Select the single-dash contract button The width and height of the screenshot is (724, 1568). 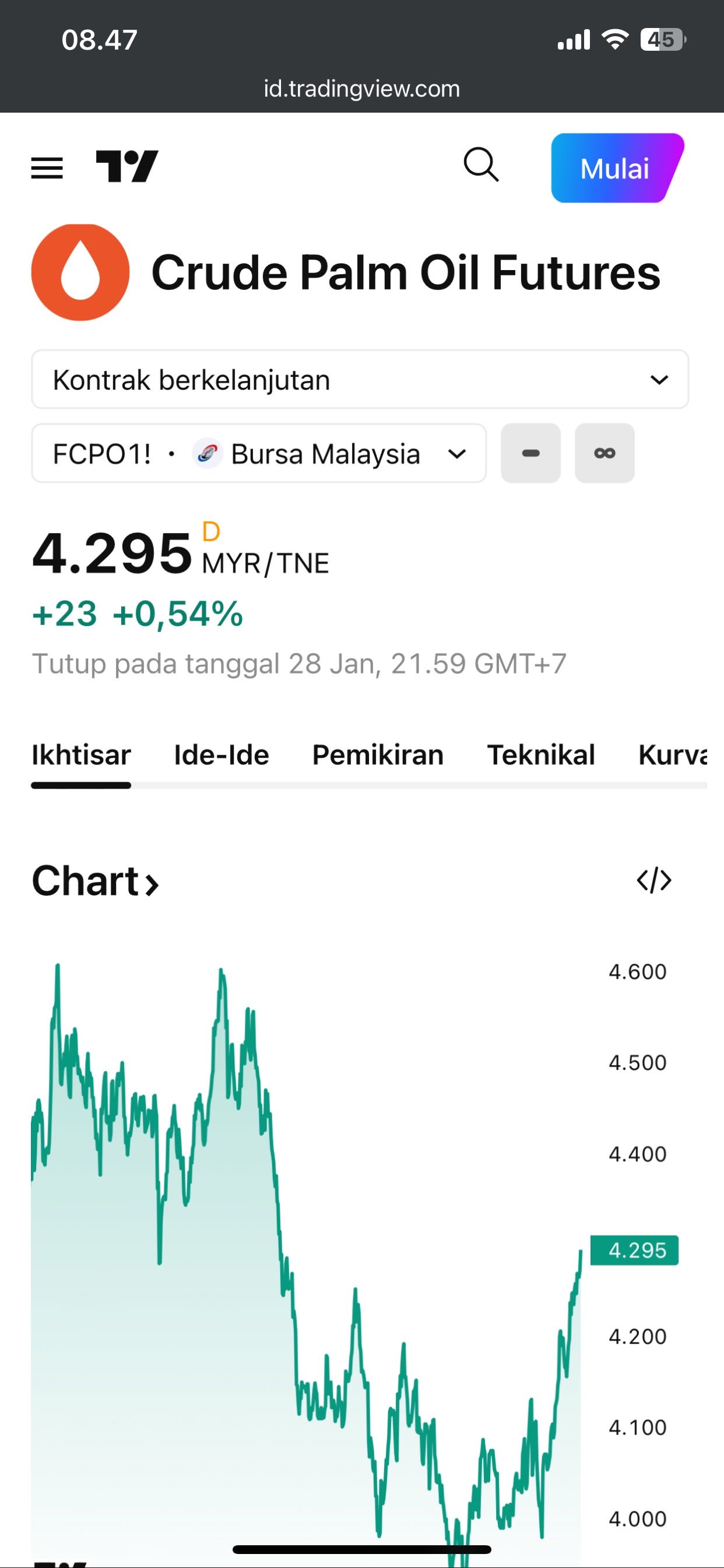tap(530, 453)
